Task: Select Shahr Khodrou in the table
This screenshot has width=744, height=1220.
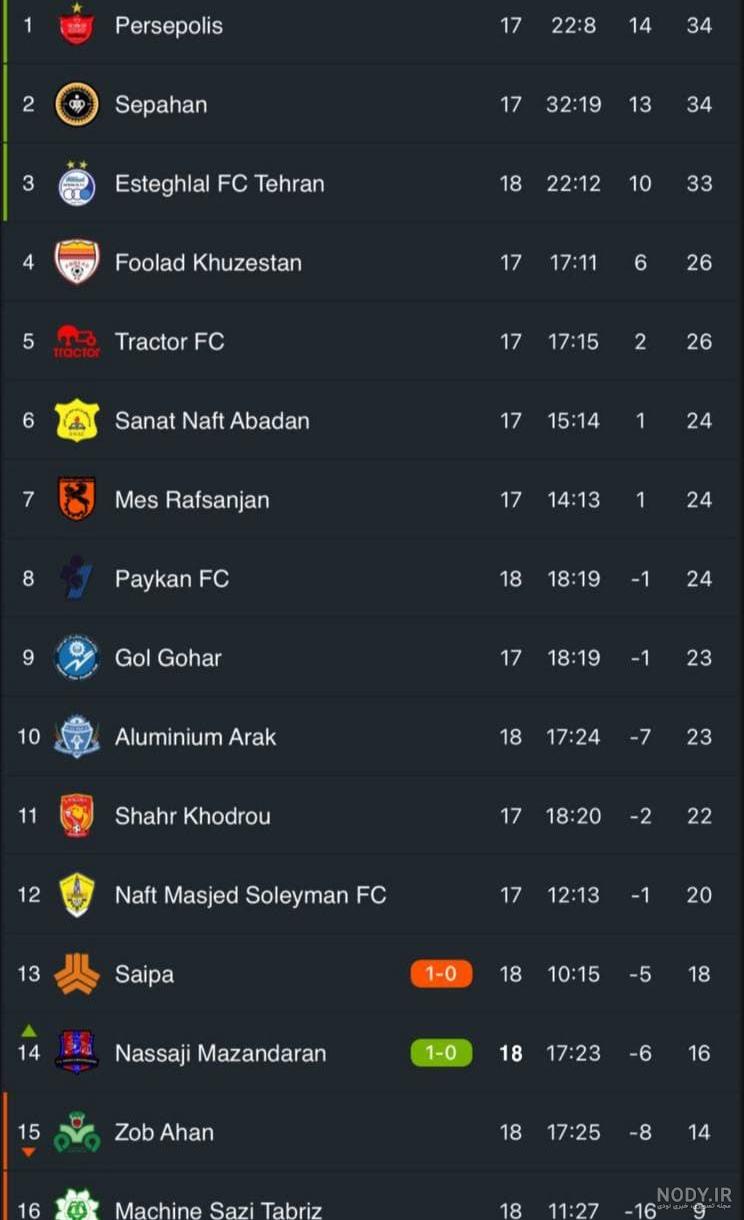Action: [x=372, y=815]
